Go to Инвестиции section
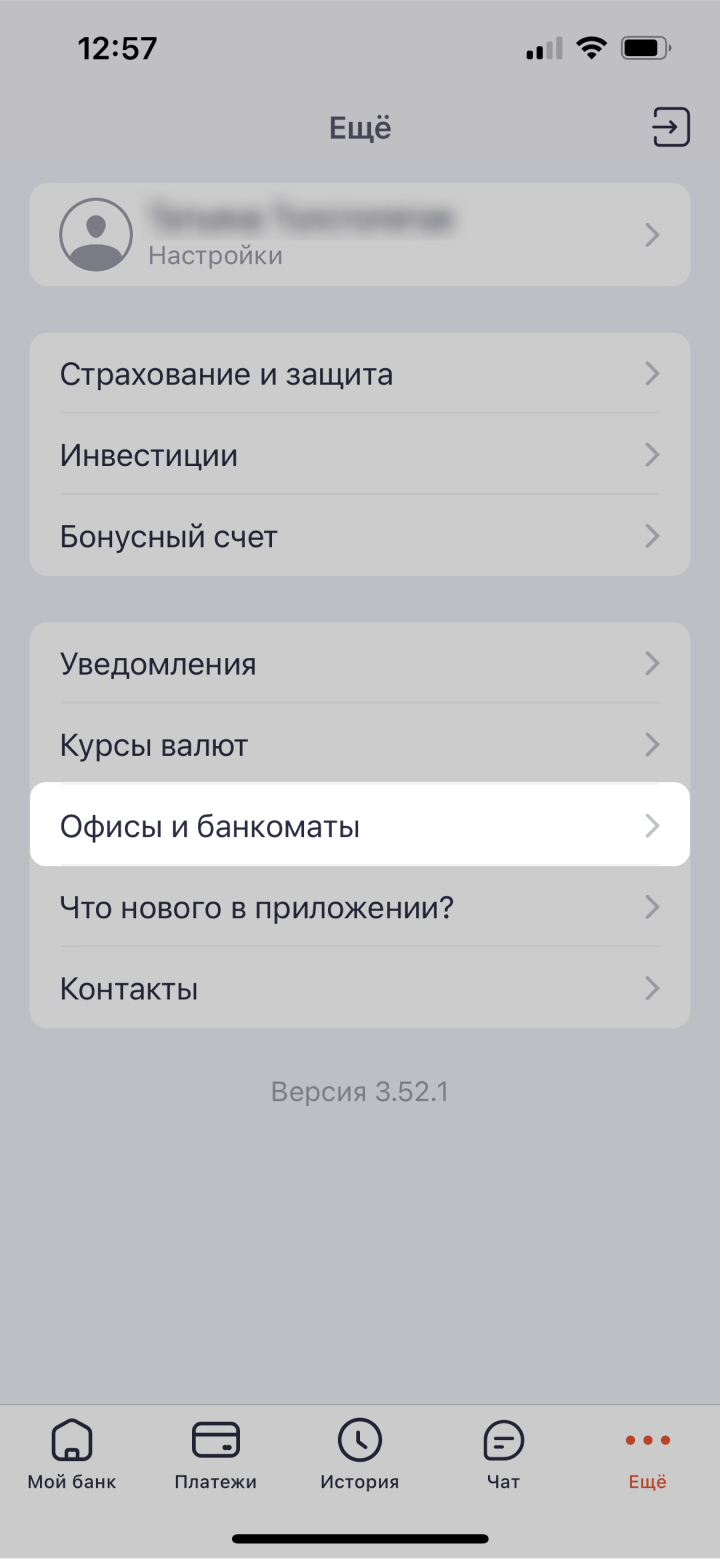Screen dimensions: 720x1559 point(360,455)
